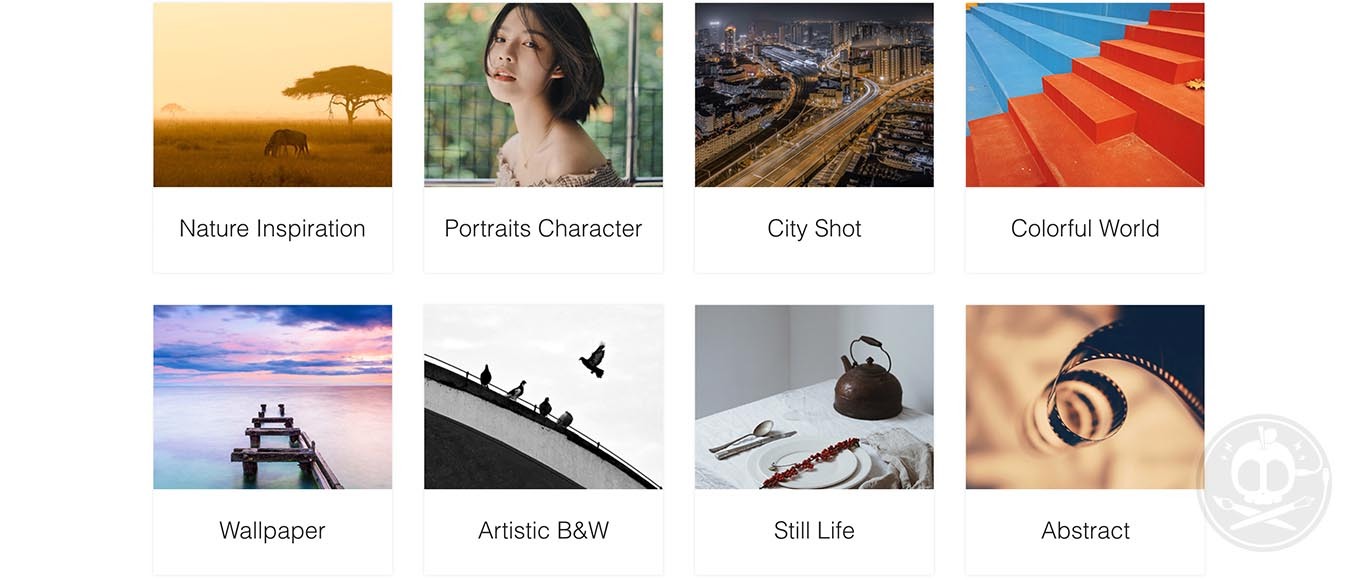Select the Still Life category
This screenshot has height=580, width=1360.
[814, 530]
